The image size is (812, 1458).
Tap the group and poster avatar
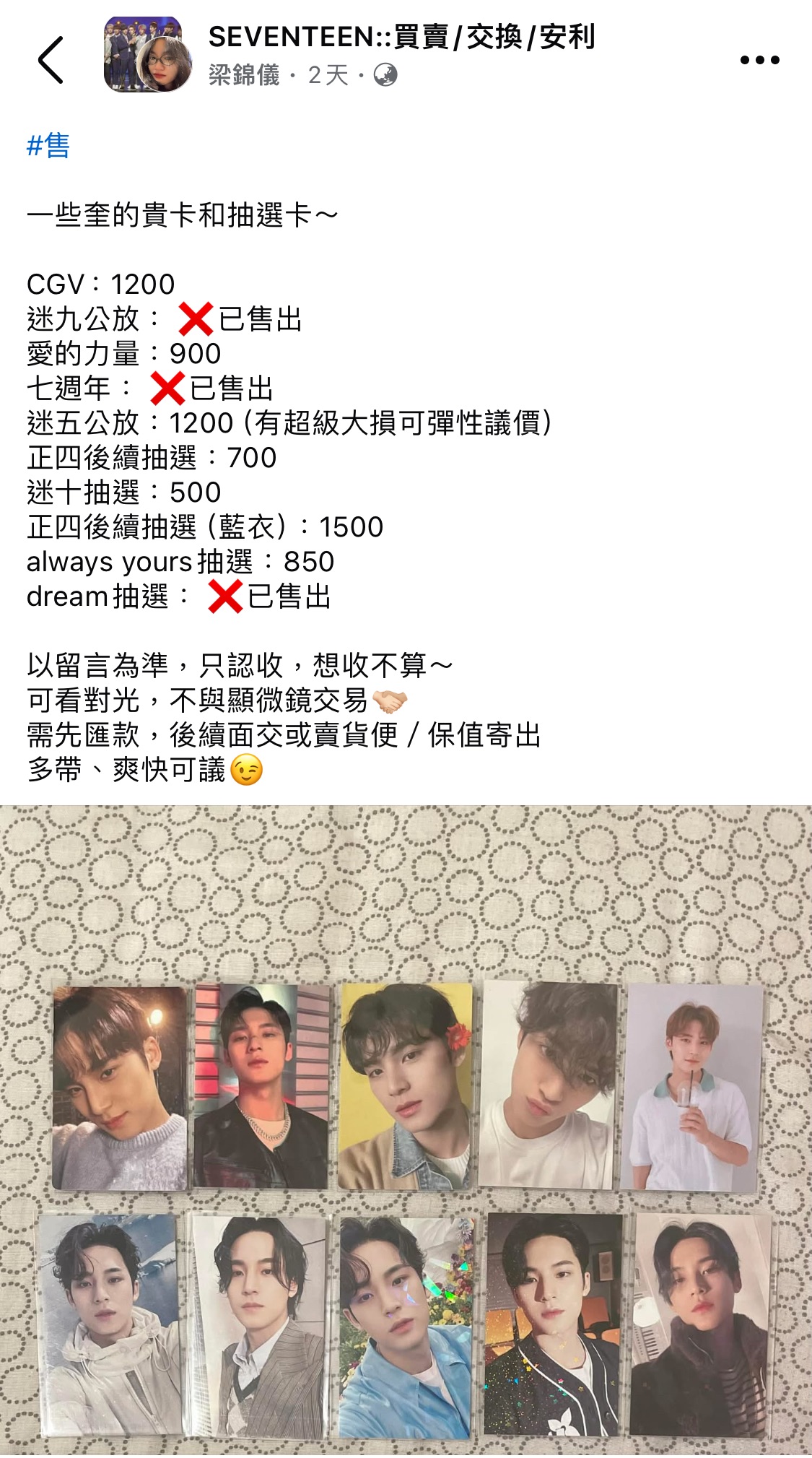(148, 56)
